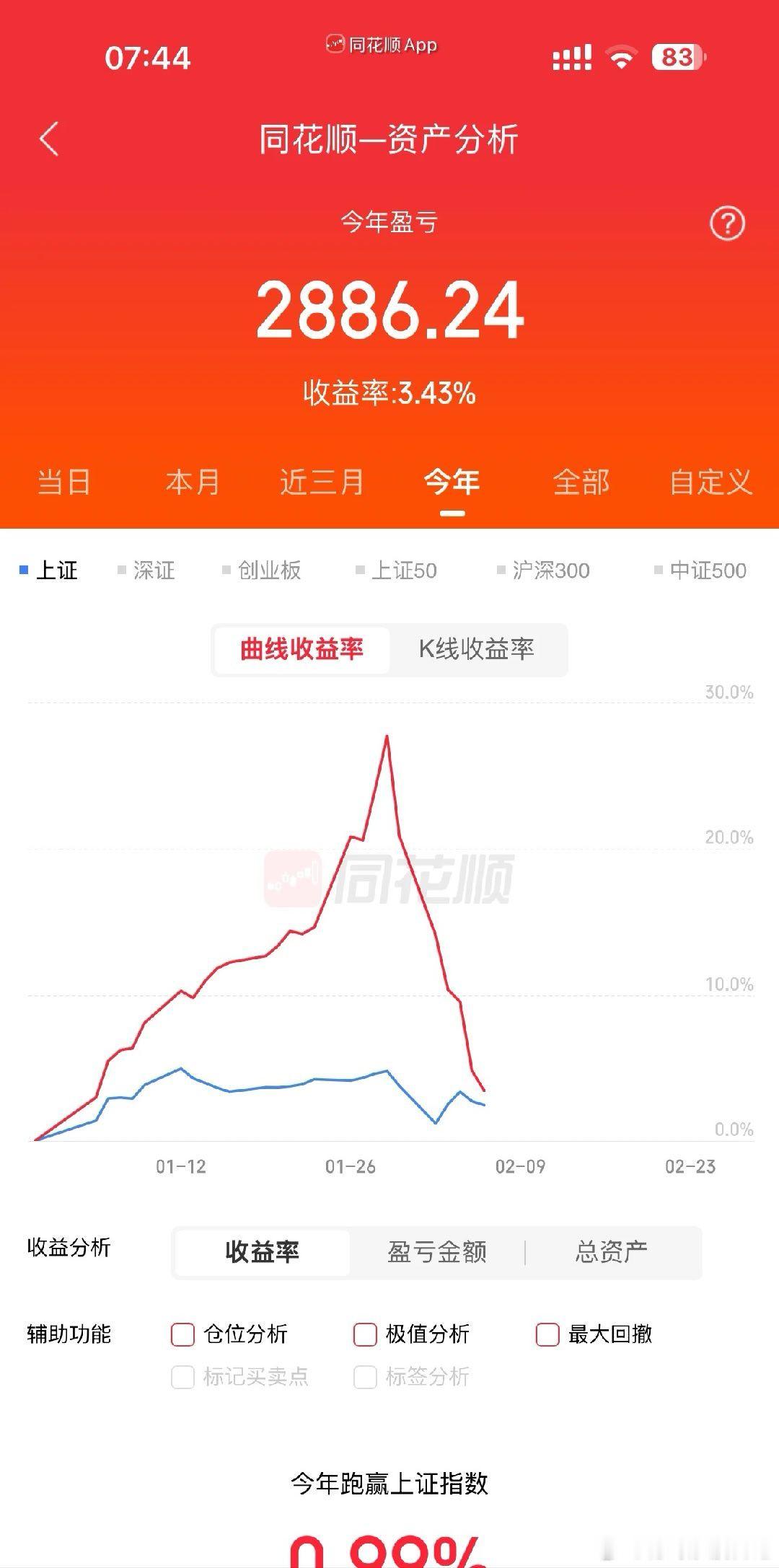
Task: Enable the 最大回撤 checkbox
Action: coord(548,1335)
